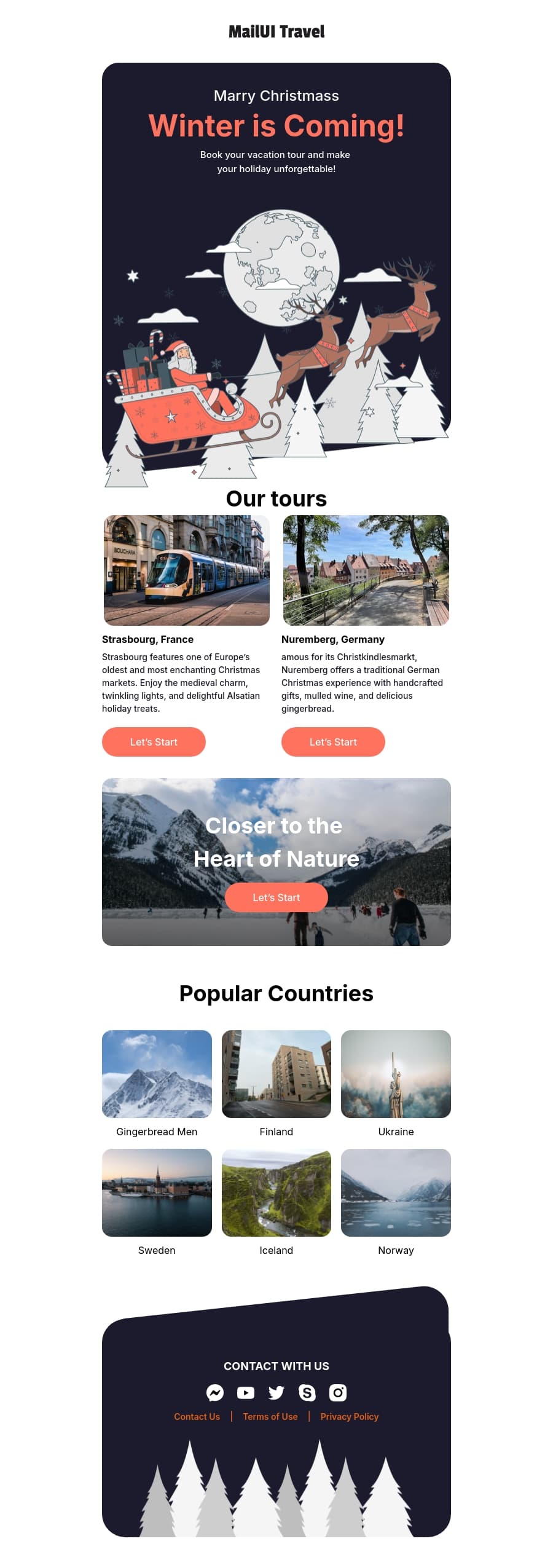
Task: Select the Sweden country tile
Action: point(157,1192)
